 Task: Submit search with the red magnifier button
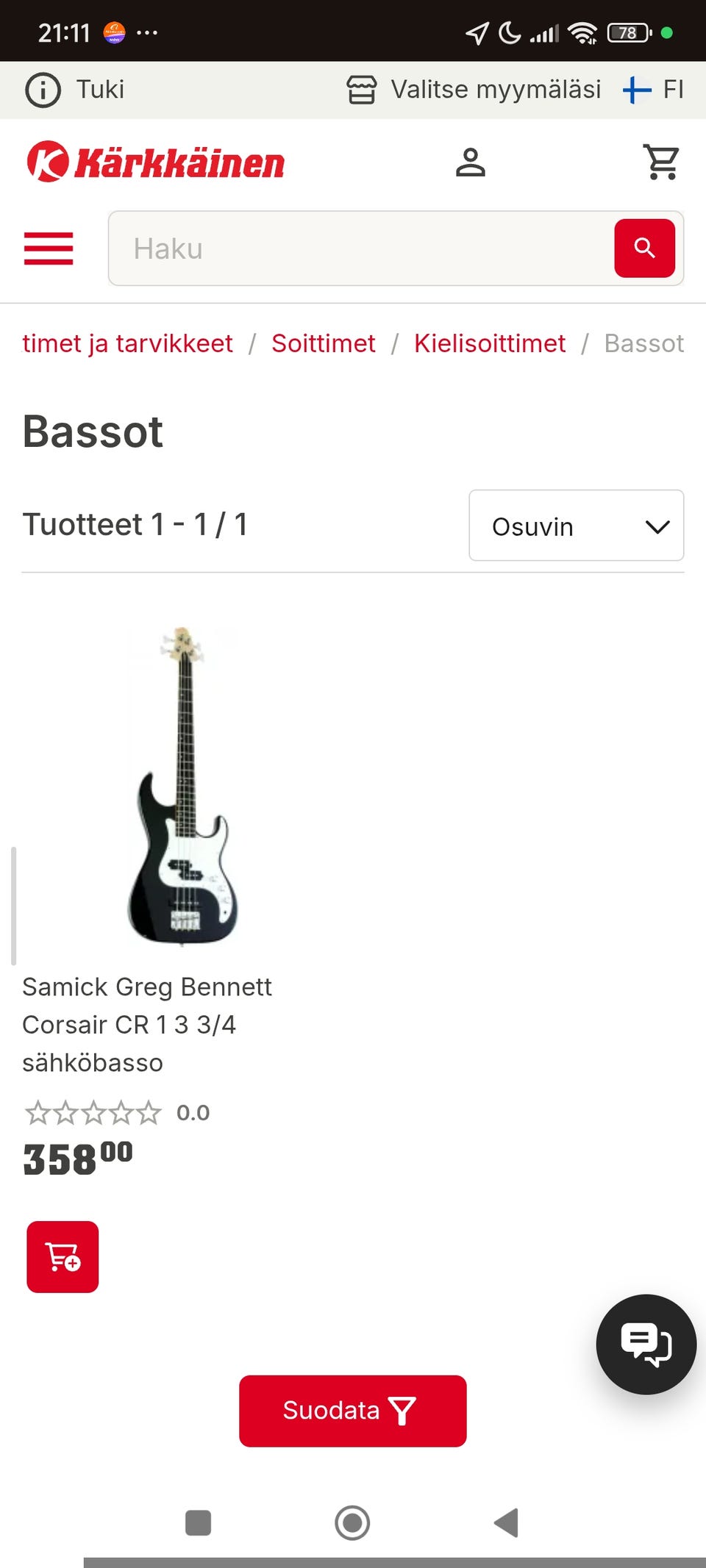pos(644,248)
